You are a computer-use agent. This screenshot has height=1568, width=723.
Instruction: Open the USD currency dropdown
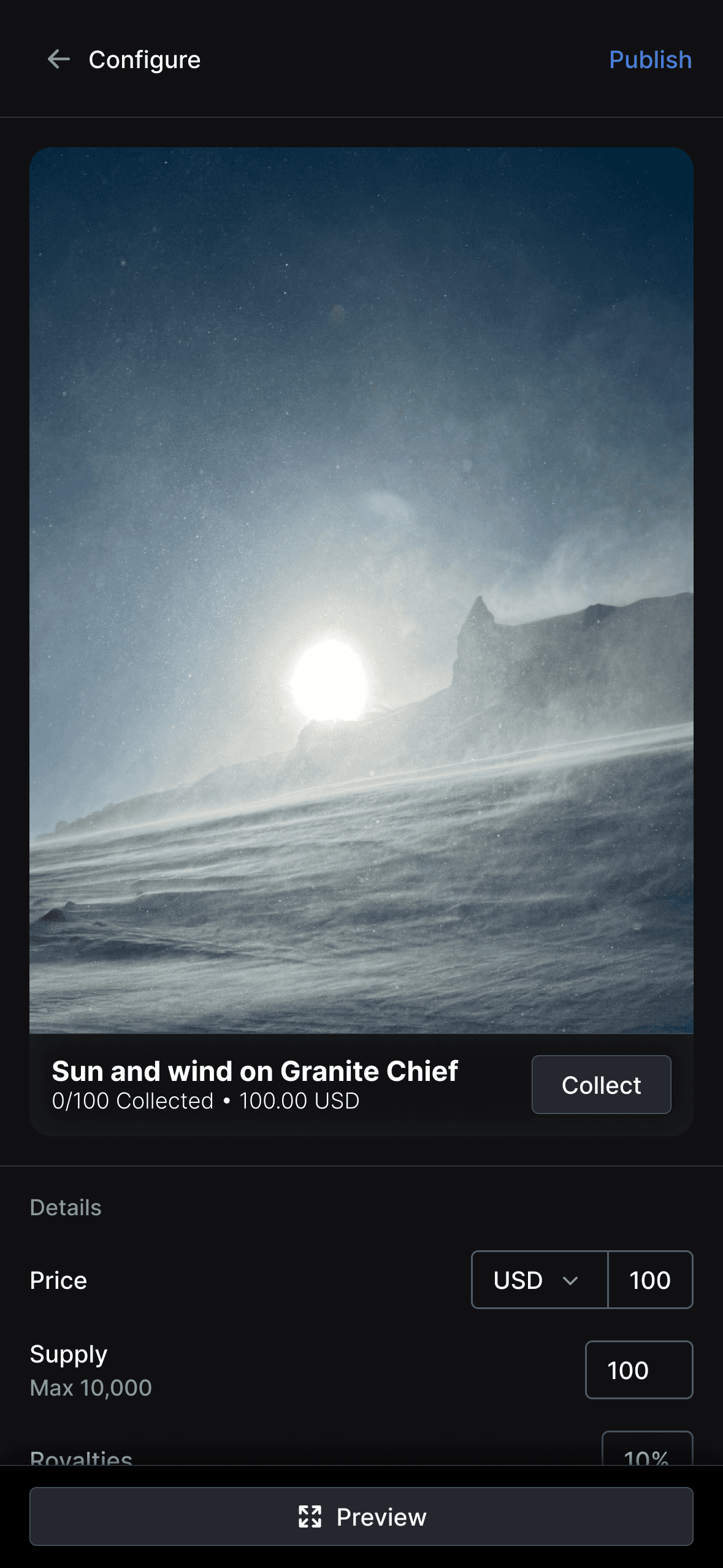(538, 1280)
